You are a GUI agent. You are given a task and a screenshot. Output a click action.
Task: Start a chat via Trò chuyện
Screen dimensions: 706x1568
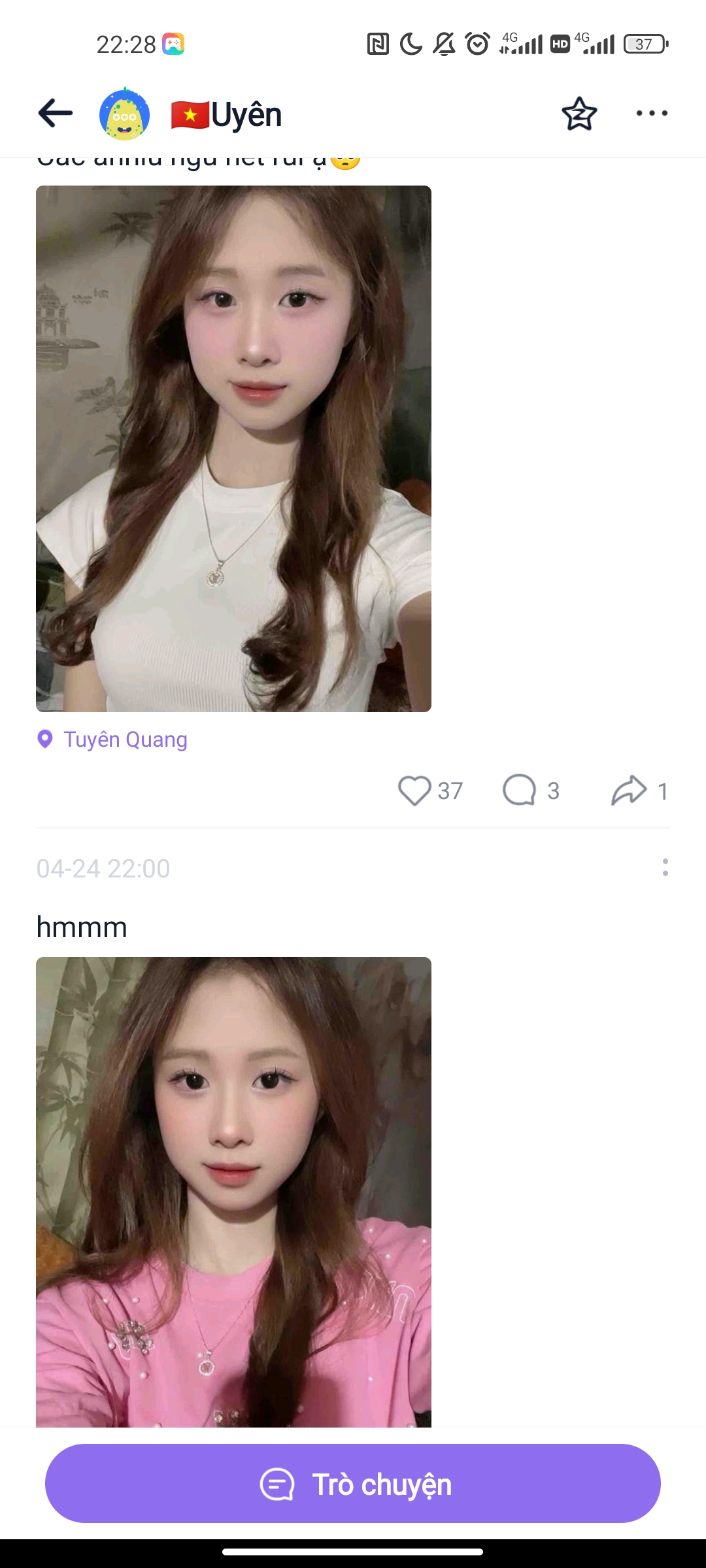pos(353,1484)
